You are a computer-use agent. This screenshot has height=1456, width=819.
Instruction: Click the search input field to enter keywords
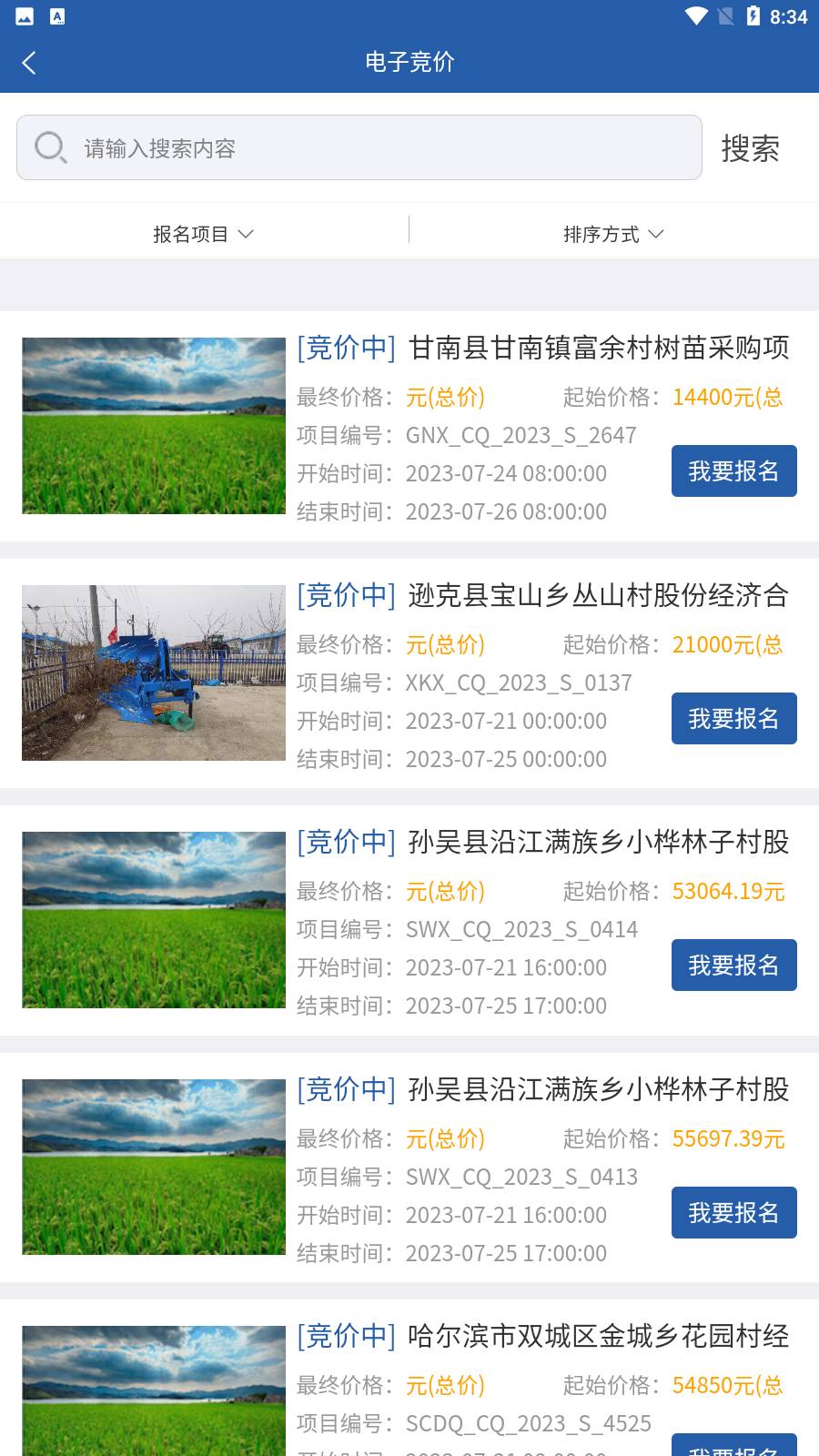364,147
